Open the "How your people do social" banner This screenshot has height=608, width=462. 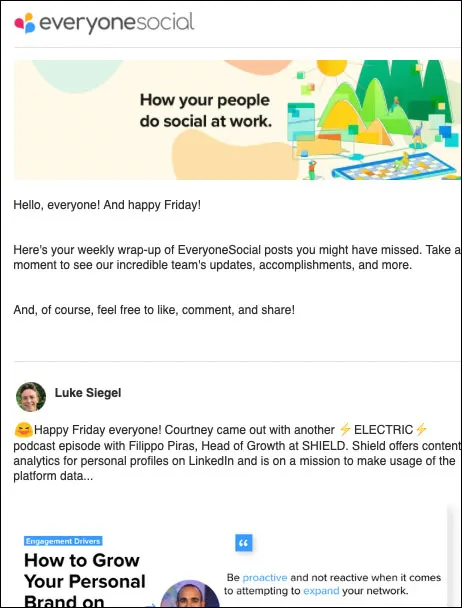tap(237, 120)
